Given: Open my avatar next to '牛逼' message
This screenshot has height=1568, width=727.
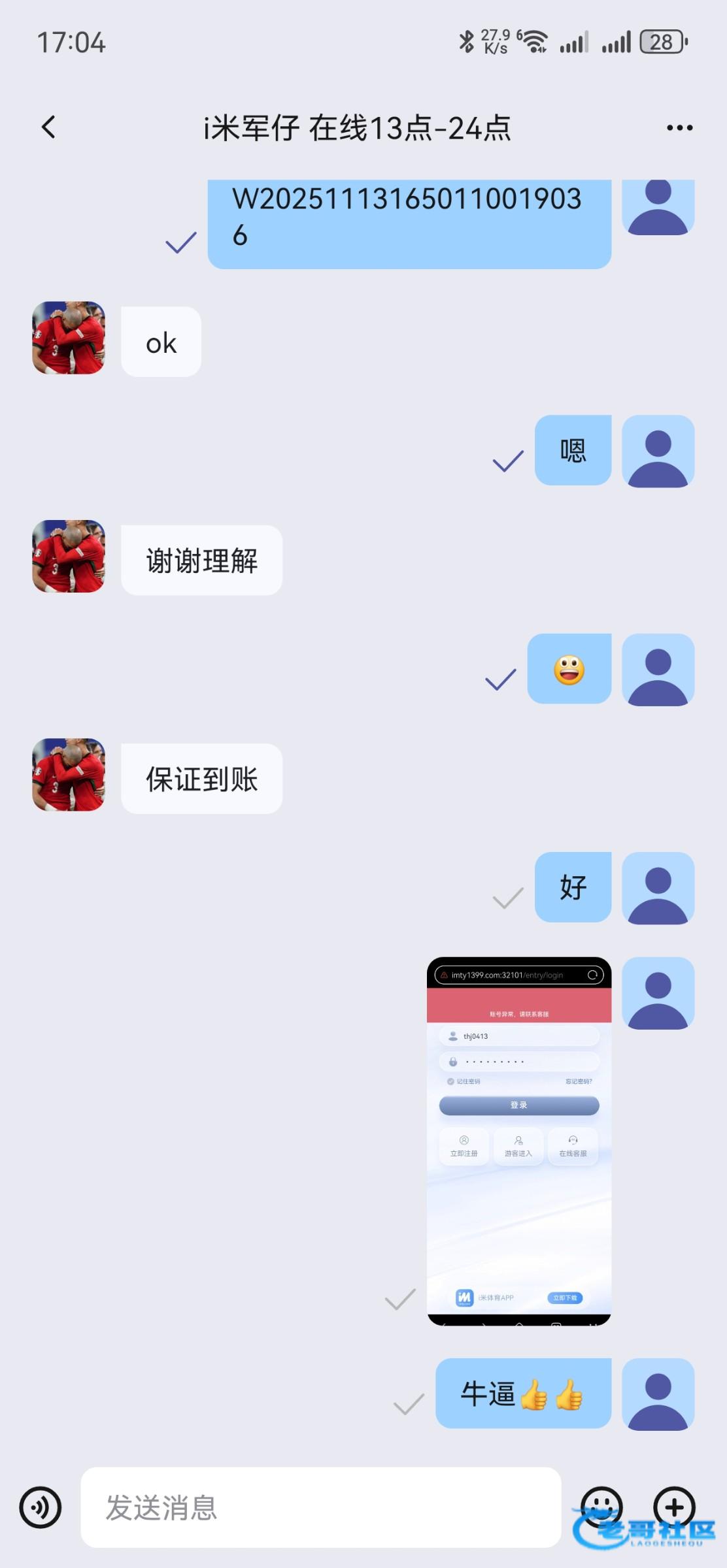Looking at the screenshot, I should (658, 1394).
